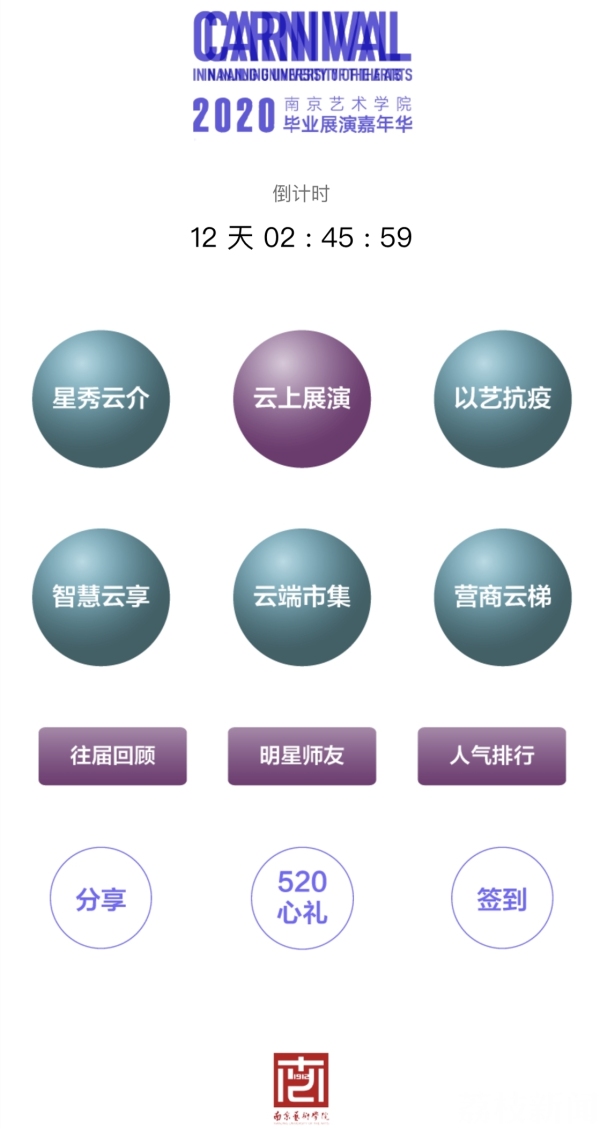This screenshot has width=600, height=1129.
Task: Share this page via 分享
Action: [x=101, y=899]
